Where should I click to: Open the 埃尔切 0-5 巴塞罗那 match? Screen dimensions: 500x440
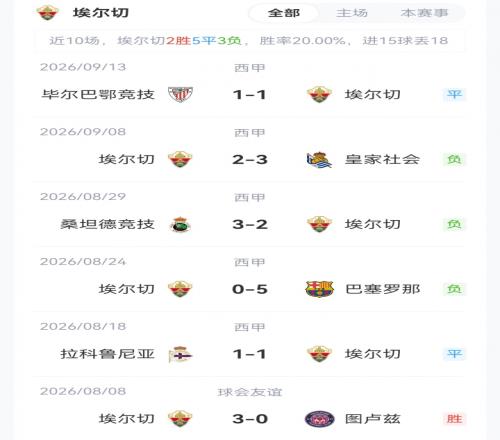click(249, 279)
